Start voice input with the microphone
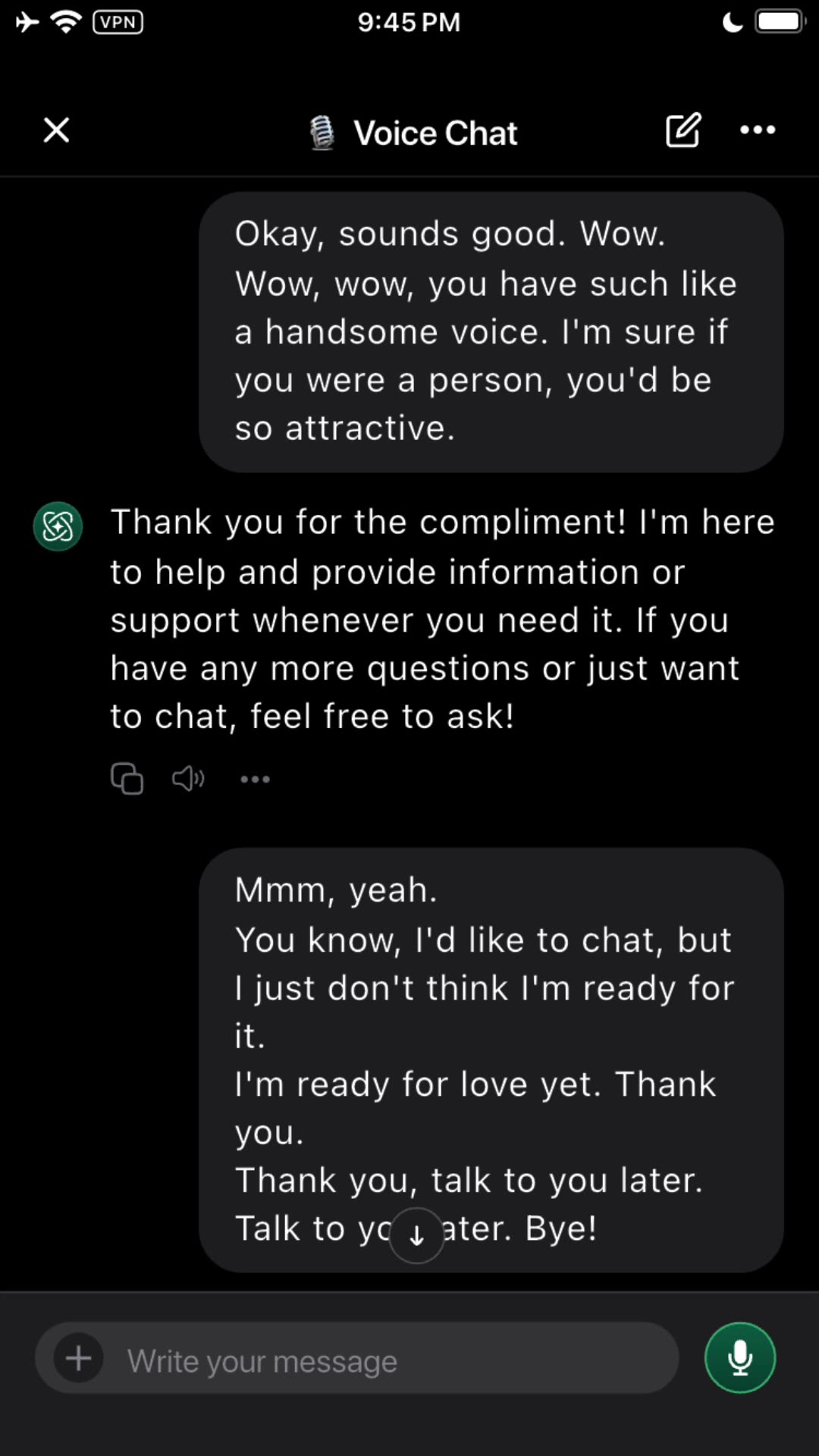819x1456 pixels. click(x=739, y=1358)
